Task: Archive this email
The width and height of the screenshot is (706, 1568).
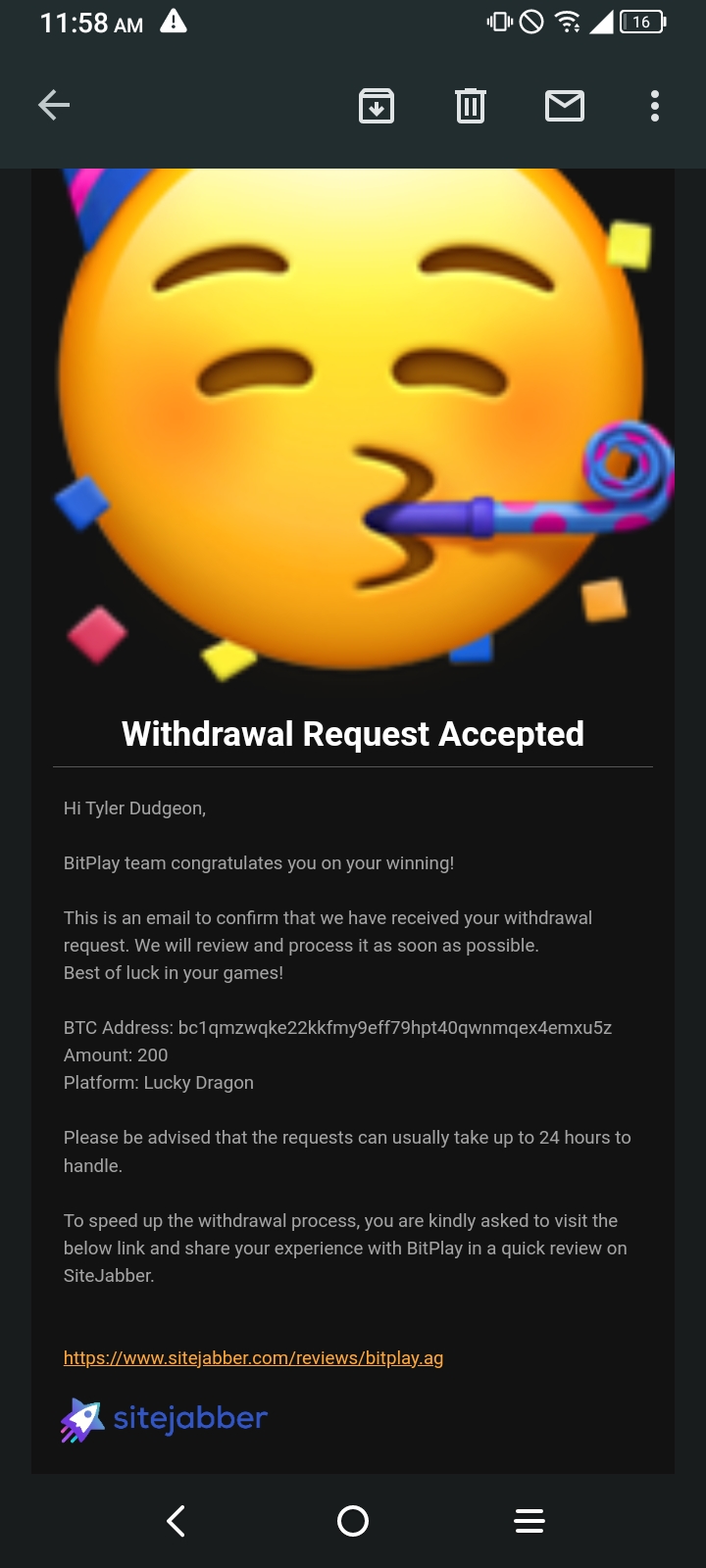Action: (x=377, y=105)
